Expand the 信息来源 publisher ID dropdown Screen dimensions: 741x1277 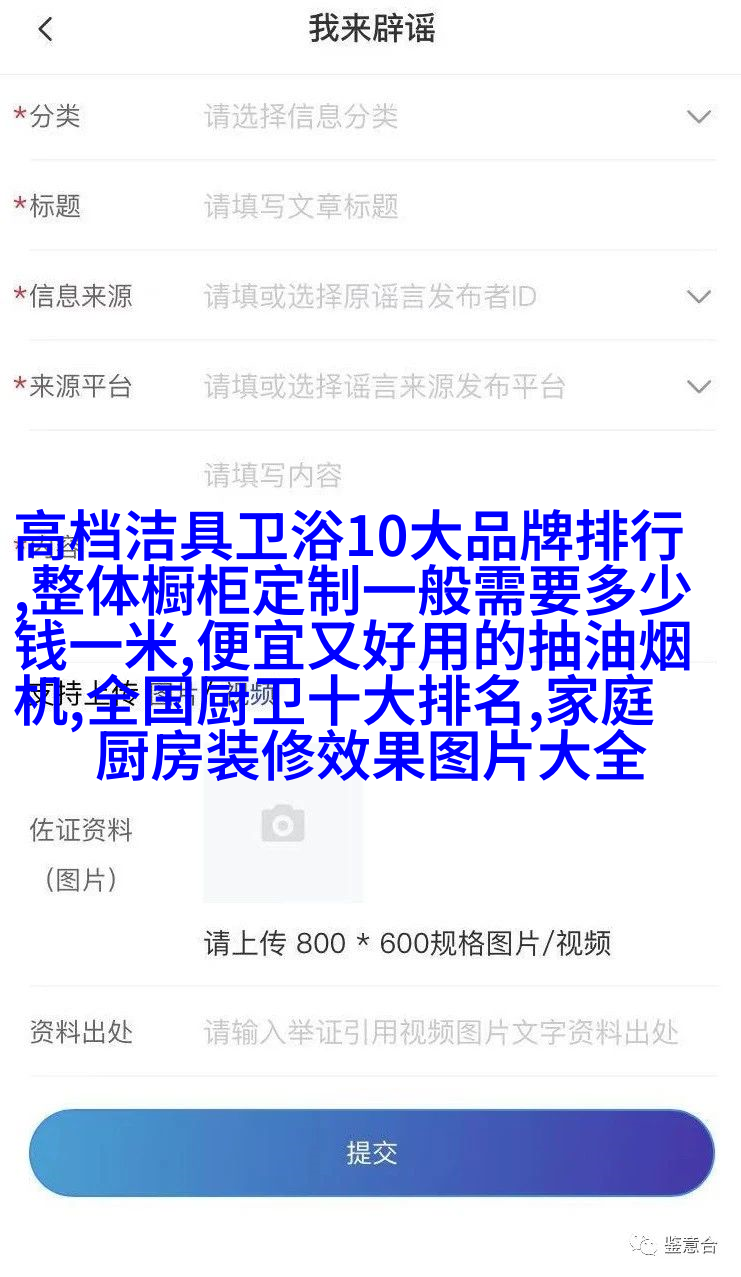coord(698,297)
